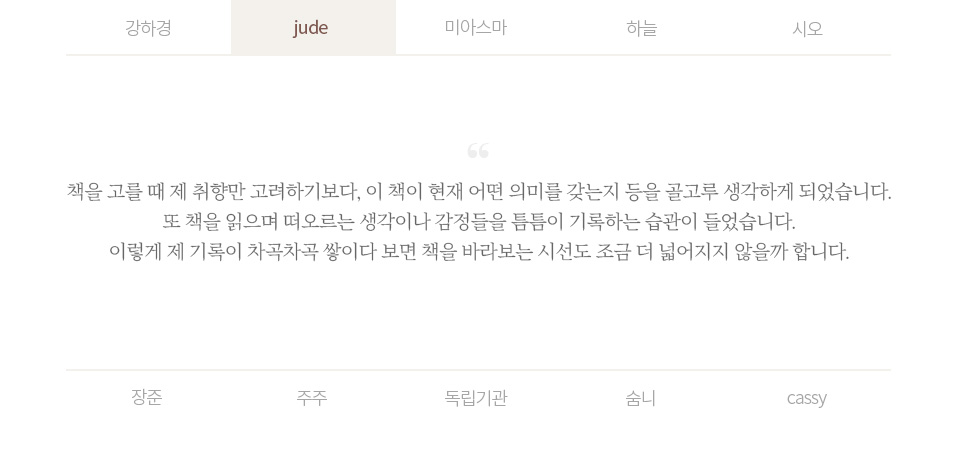View the 장준 testimonial
The height and width of the screenshot is (451, 960).
point(147,398)
